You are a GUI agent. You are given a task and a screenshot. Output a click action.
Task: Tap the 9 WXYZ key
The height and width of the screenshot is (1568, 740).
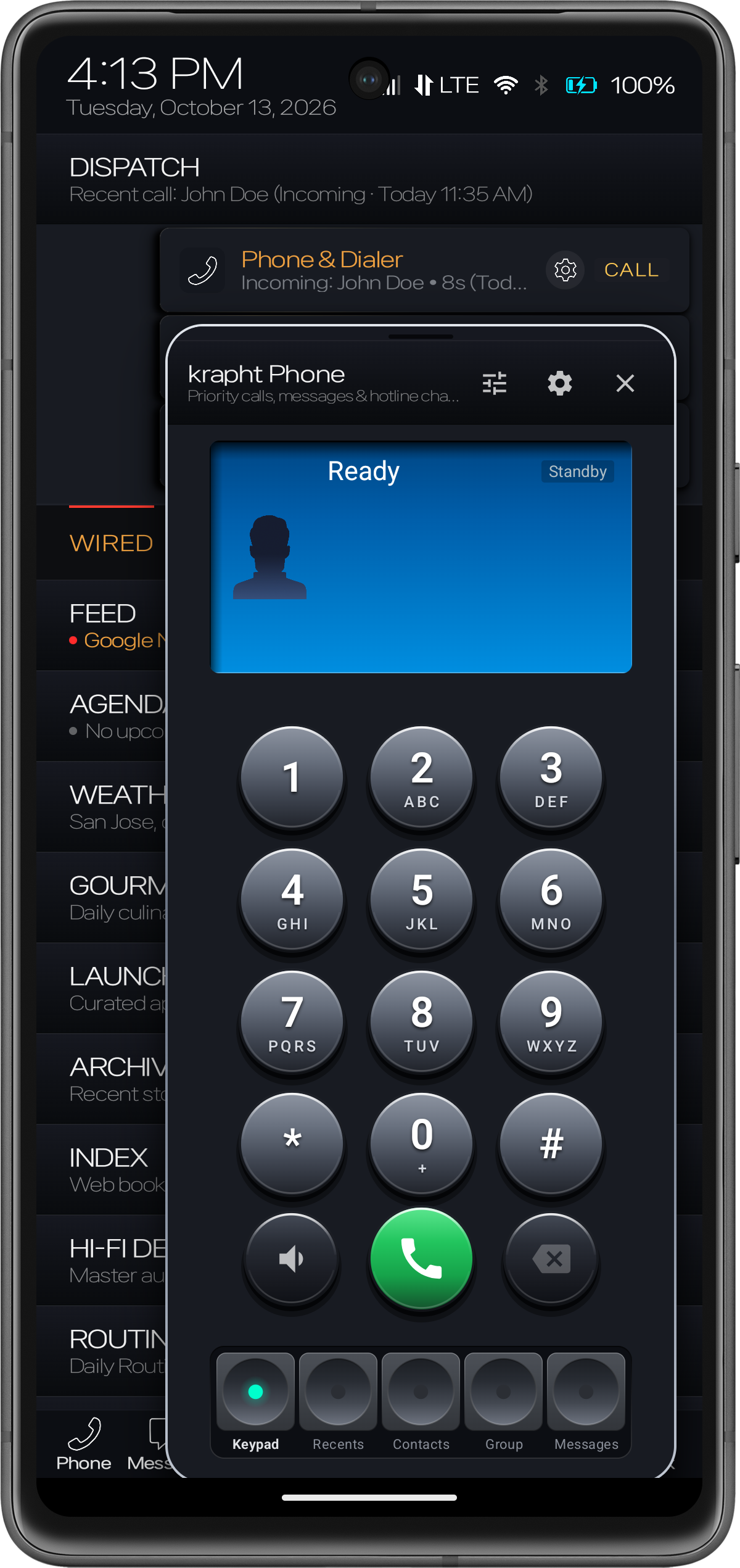(x=551, y=1022)
